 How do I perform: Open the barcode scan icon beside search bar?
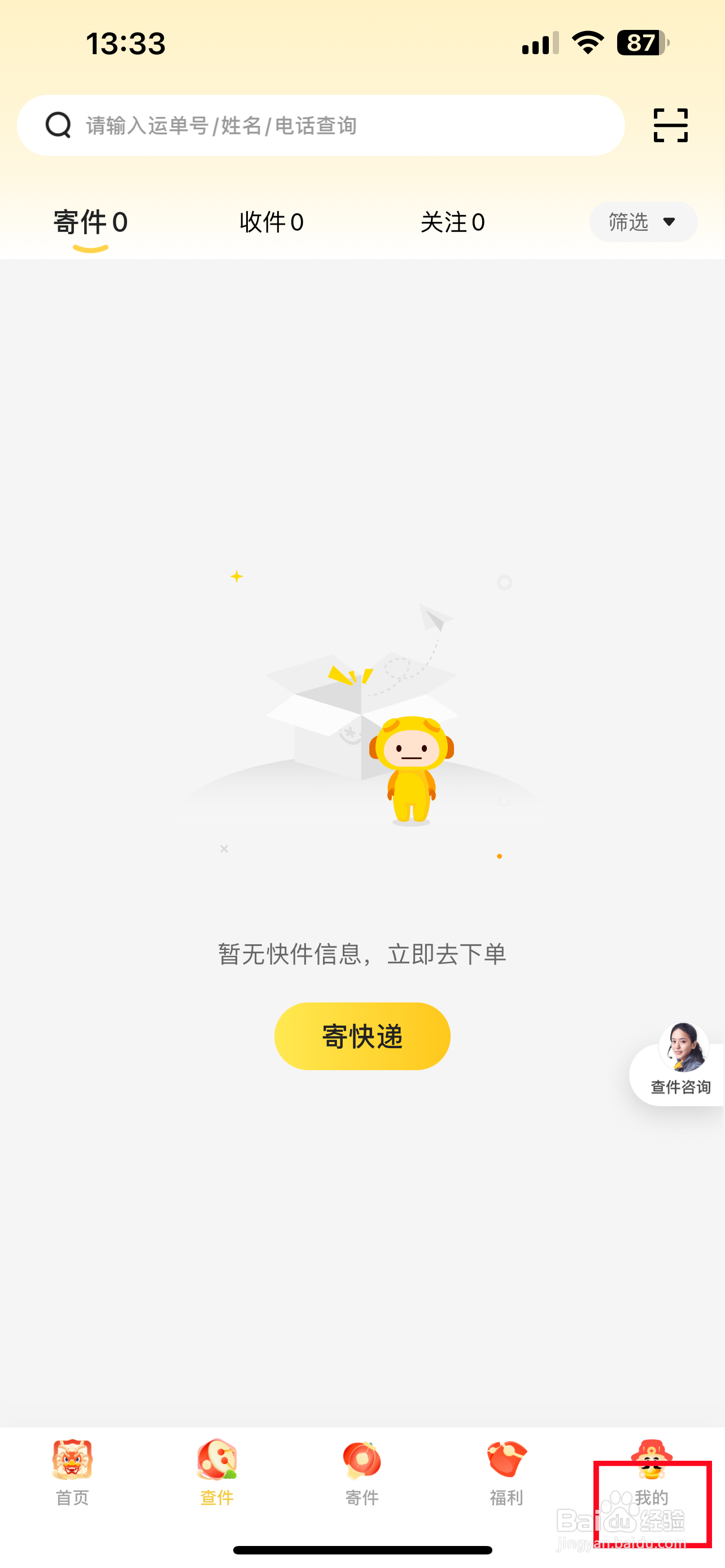click(670, 125)
